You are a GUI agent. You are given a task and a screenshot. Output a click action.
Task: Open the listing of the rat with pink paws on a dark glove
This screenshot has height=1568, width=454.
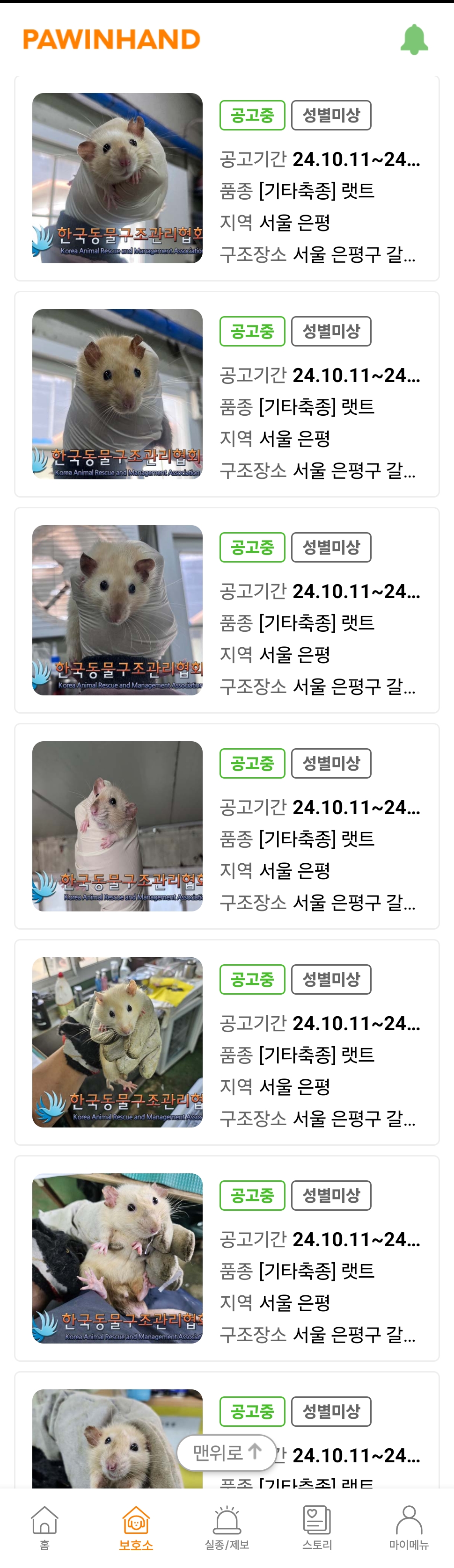coord(227,1258)
